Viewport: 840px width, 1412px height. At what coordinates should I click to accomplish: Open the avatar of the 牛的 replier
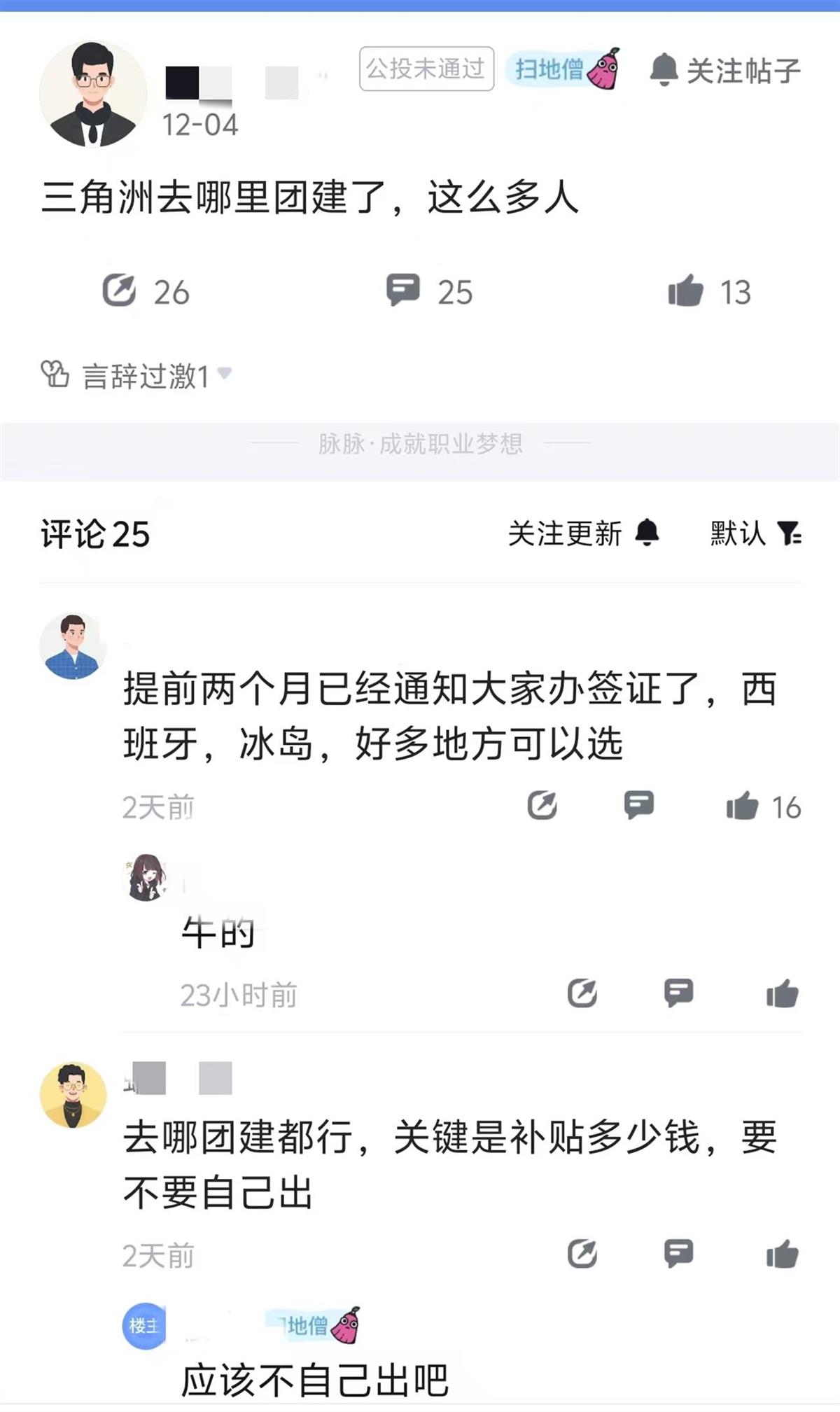point(146,877)
